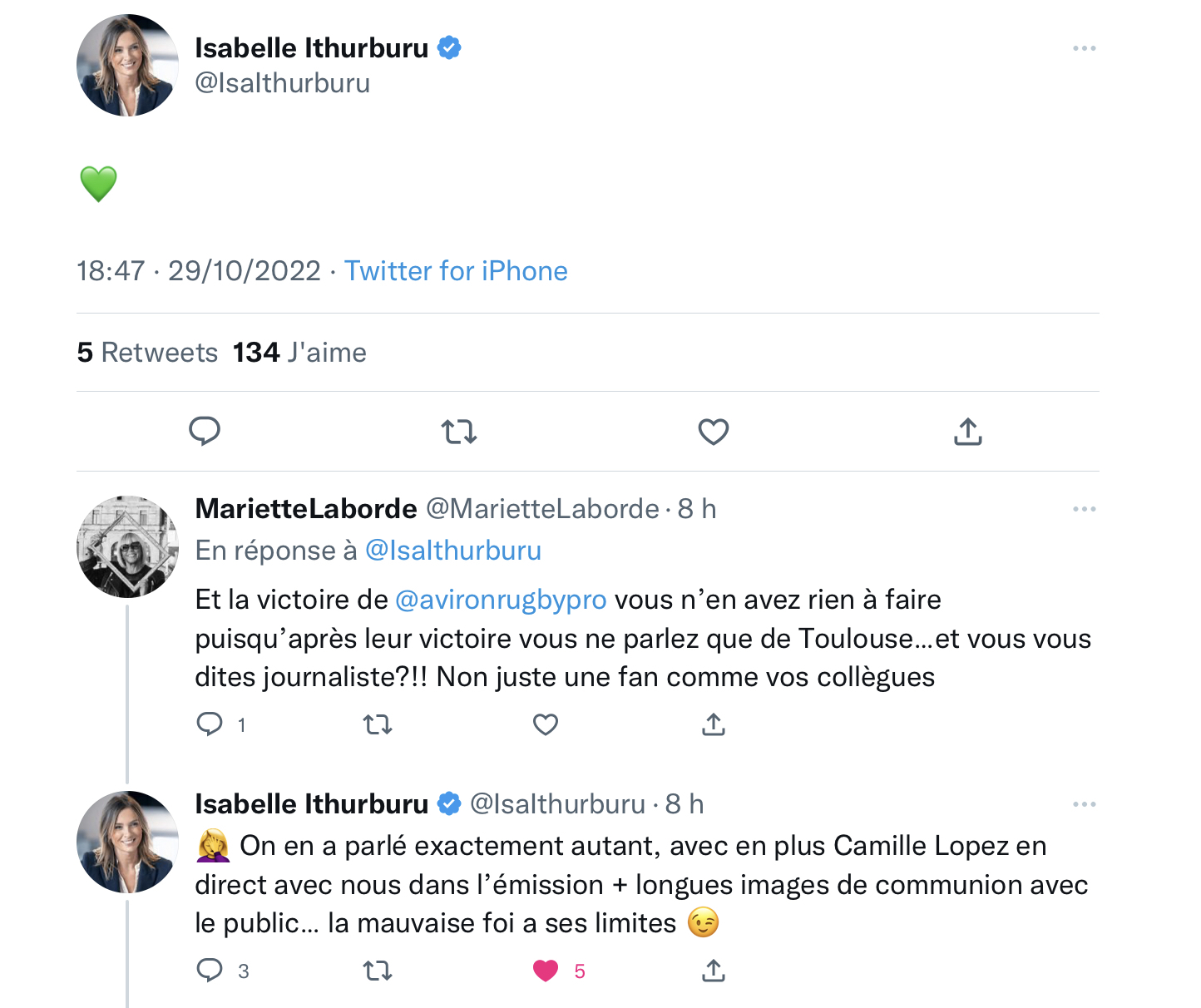Reply to Isabelle's green heart tweet

(x=205, y=432)
